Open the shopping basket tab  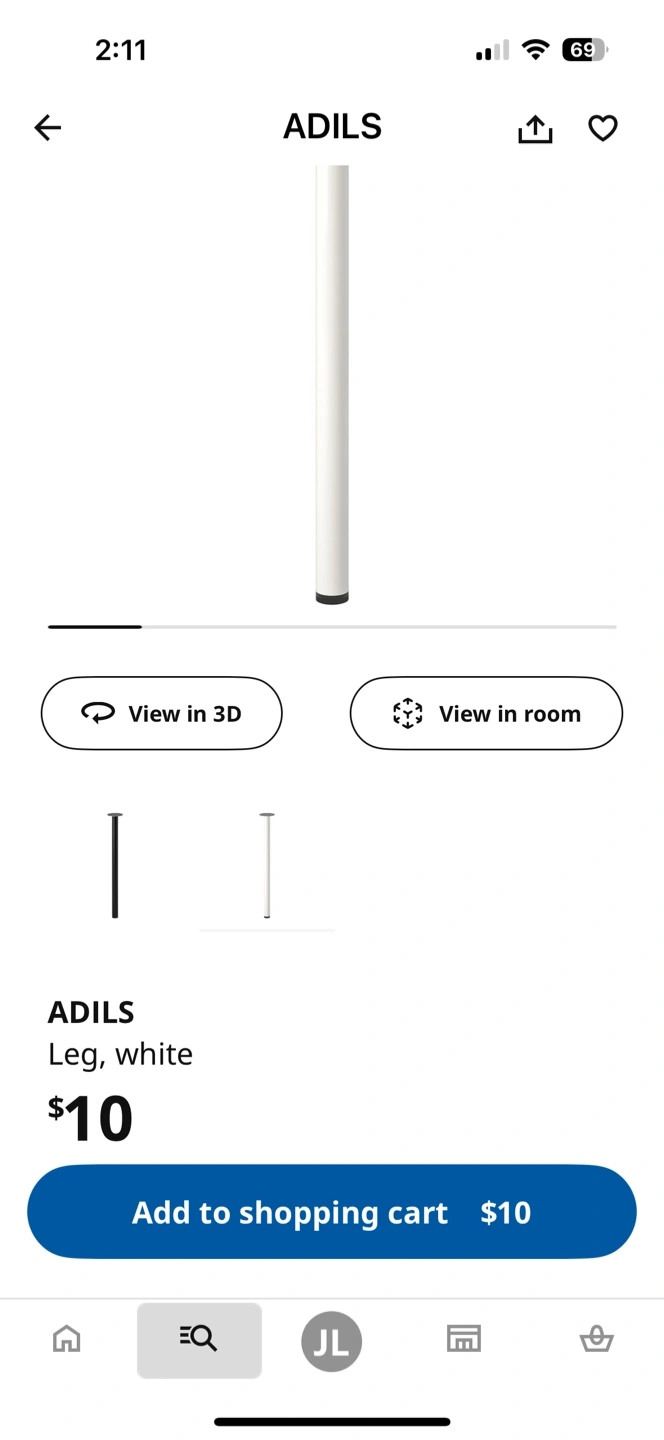pyautogui.click(x=596, y=1338)
